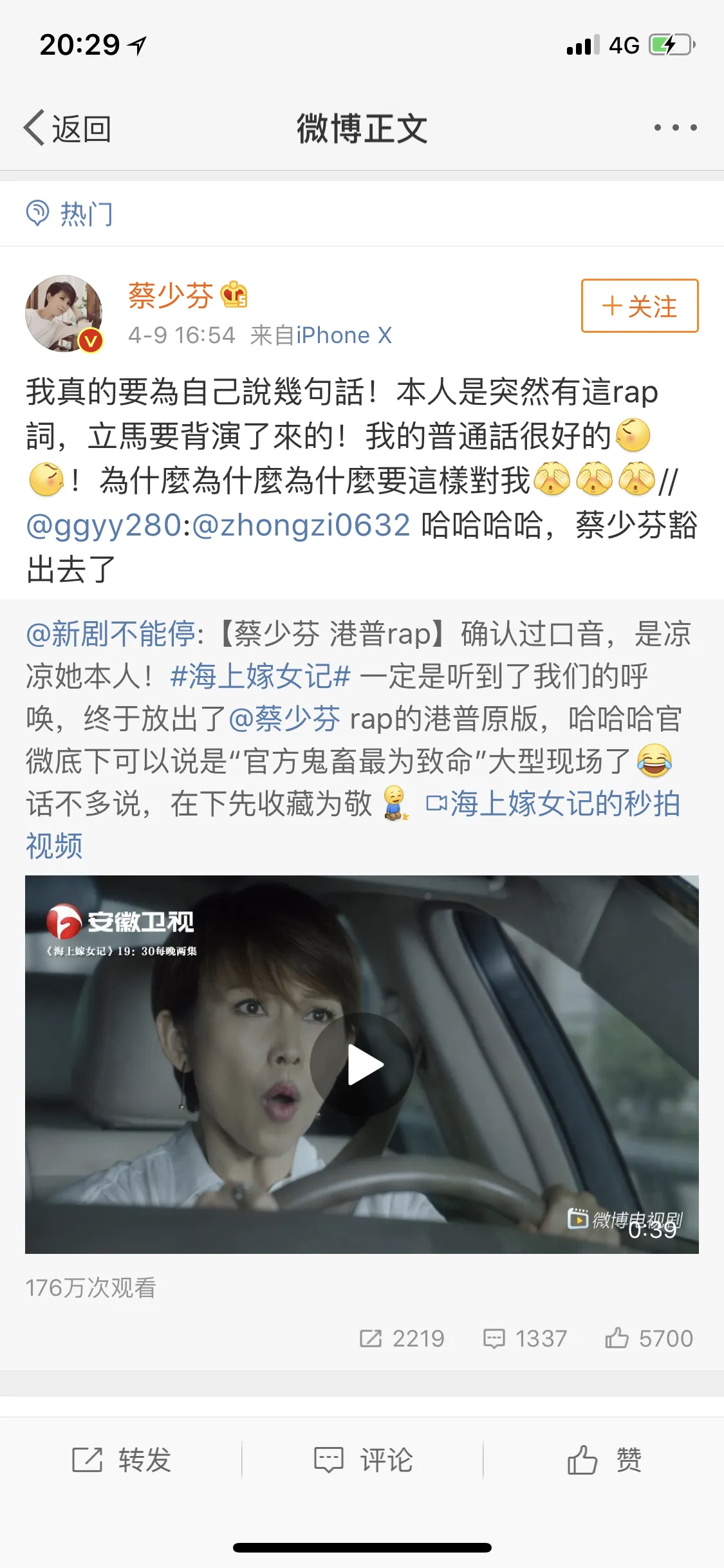Screen dimensions: 724x1568
Task: Open 蔡少芬's profile avatar
Action: click(x=64, y=313)
